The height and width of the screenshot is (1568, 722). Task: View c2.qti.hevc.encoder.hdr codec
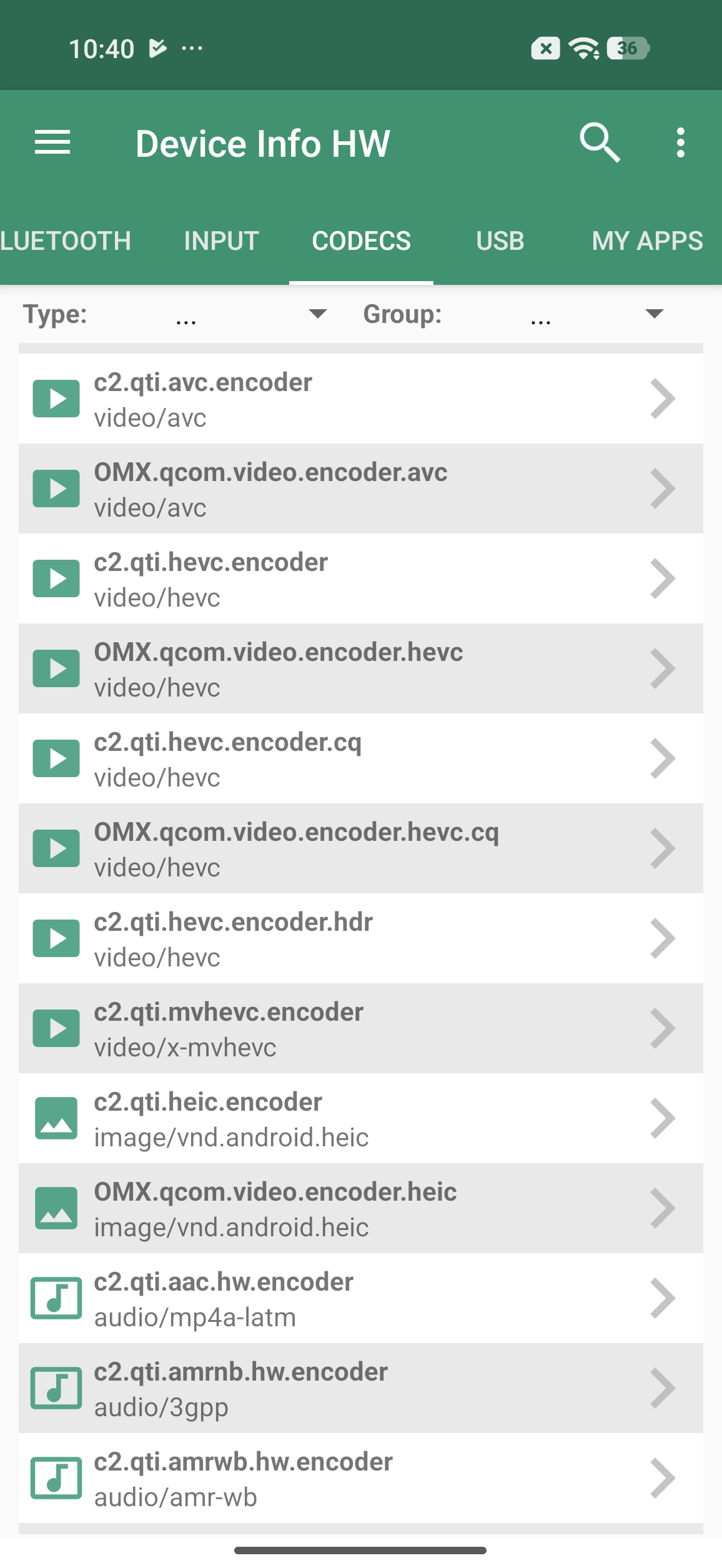tap(361, 939)
